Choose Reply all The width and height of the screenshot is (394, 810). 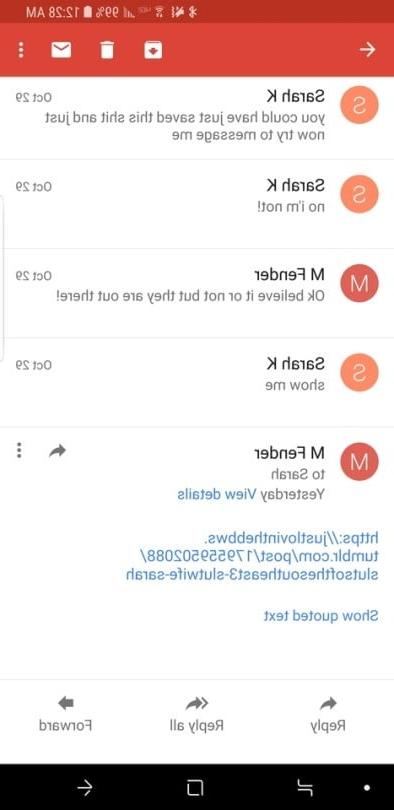tap(197, 714)
